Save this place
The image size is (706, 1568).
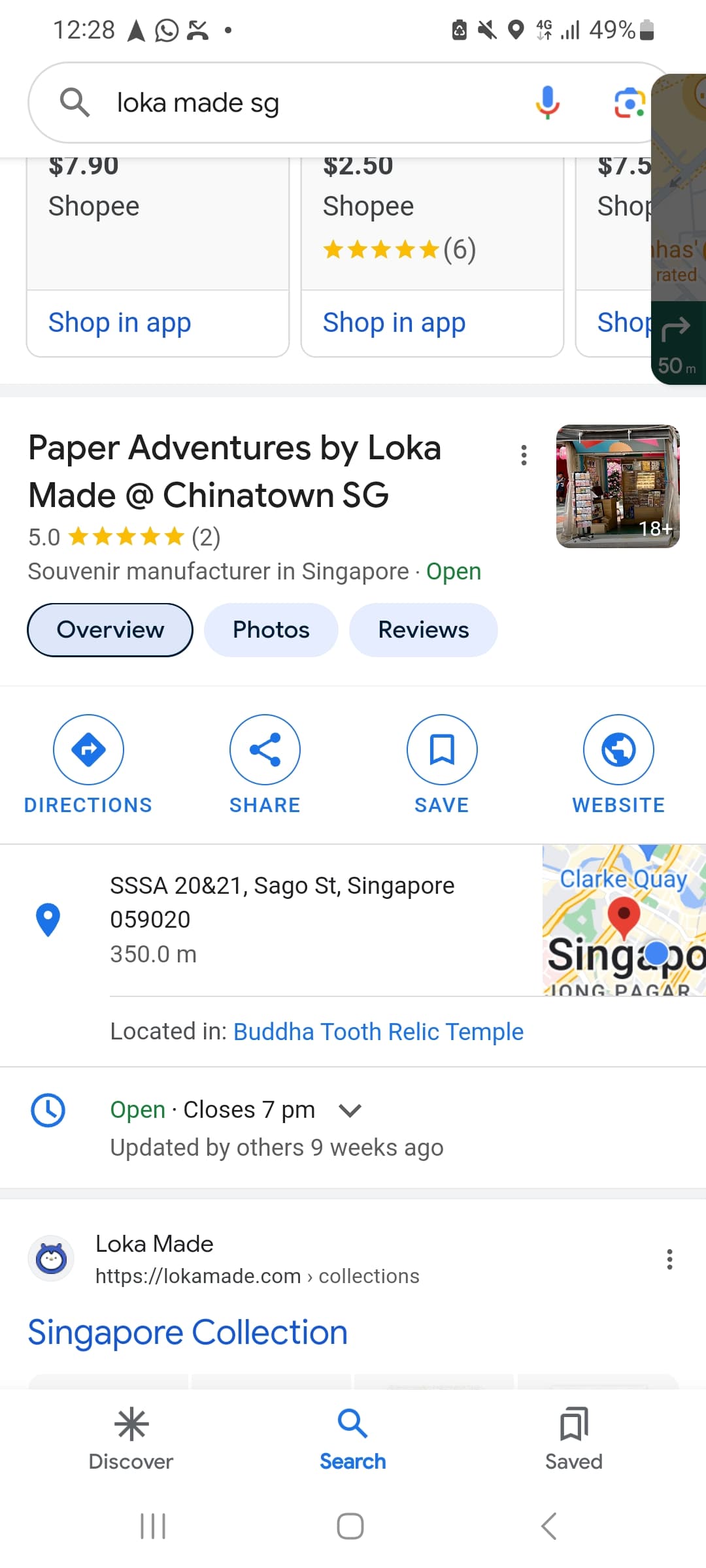[442, 764]
